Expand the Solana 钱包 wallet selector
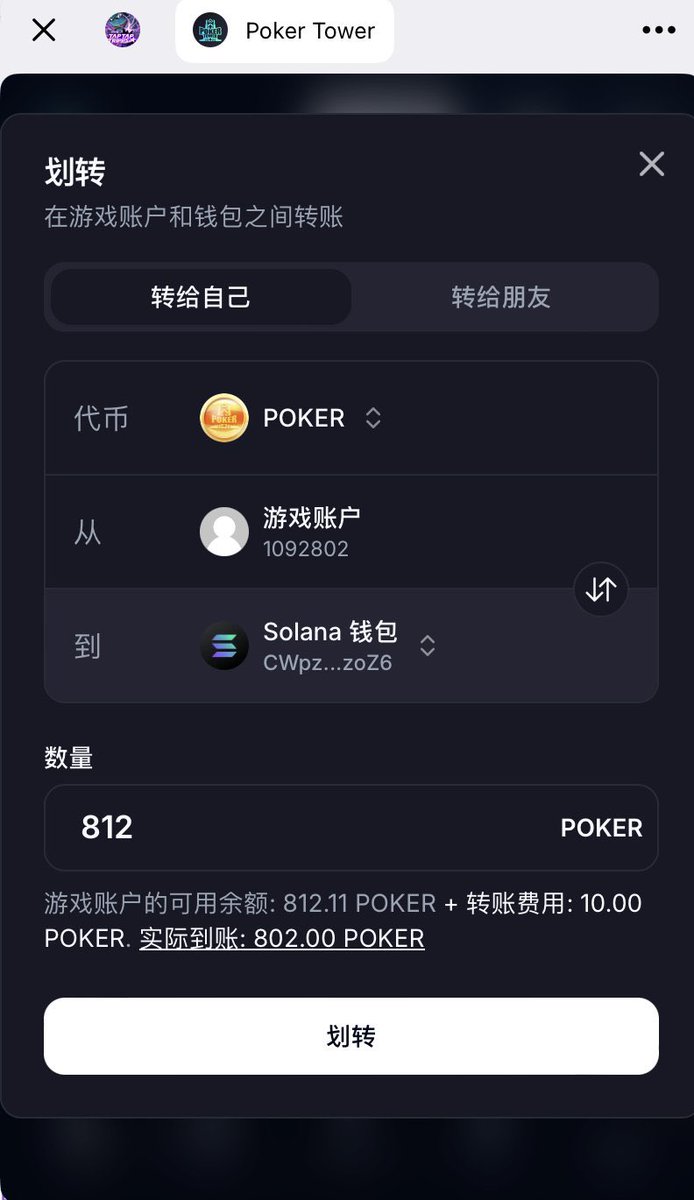This screenshot has width=694, height=1200. pos(427,645)
